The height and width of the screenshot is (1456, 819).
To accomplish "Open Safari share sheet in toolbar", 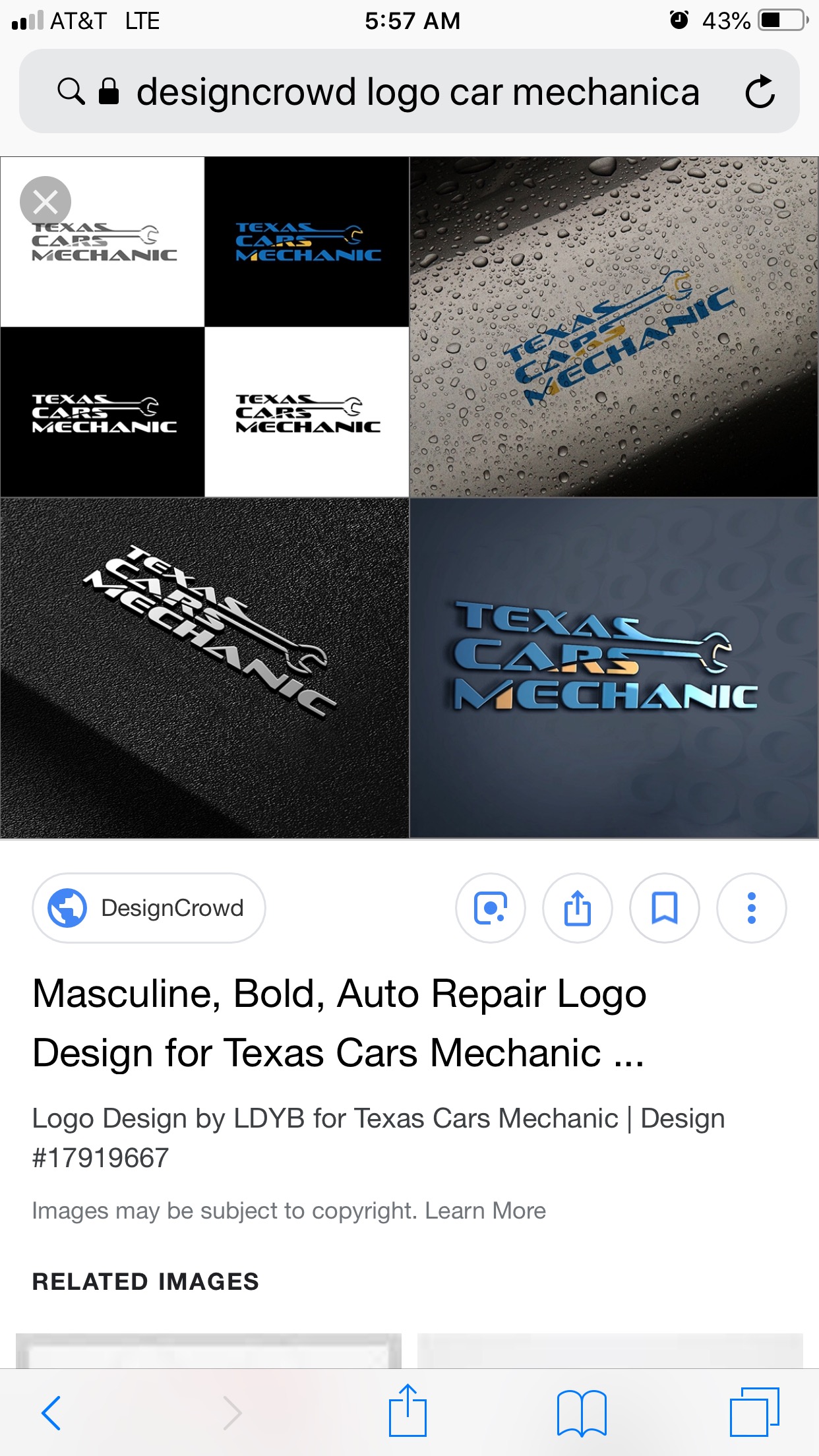I will pyautogui.click(x=408, y=1411).
